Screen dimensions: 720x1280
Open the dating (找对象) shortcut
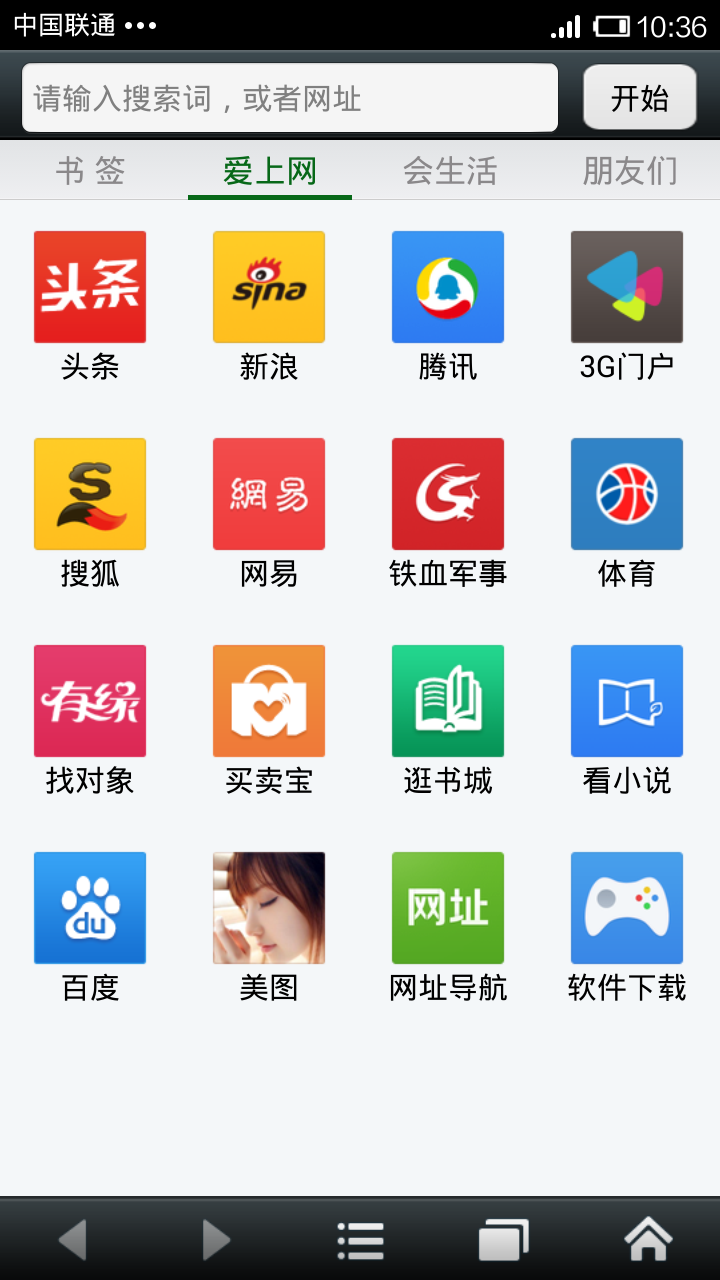(x=90, y=701)
